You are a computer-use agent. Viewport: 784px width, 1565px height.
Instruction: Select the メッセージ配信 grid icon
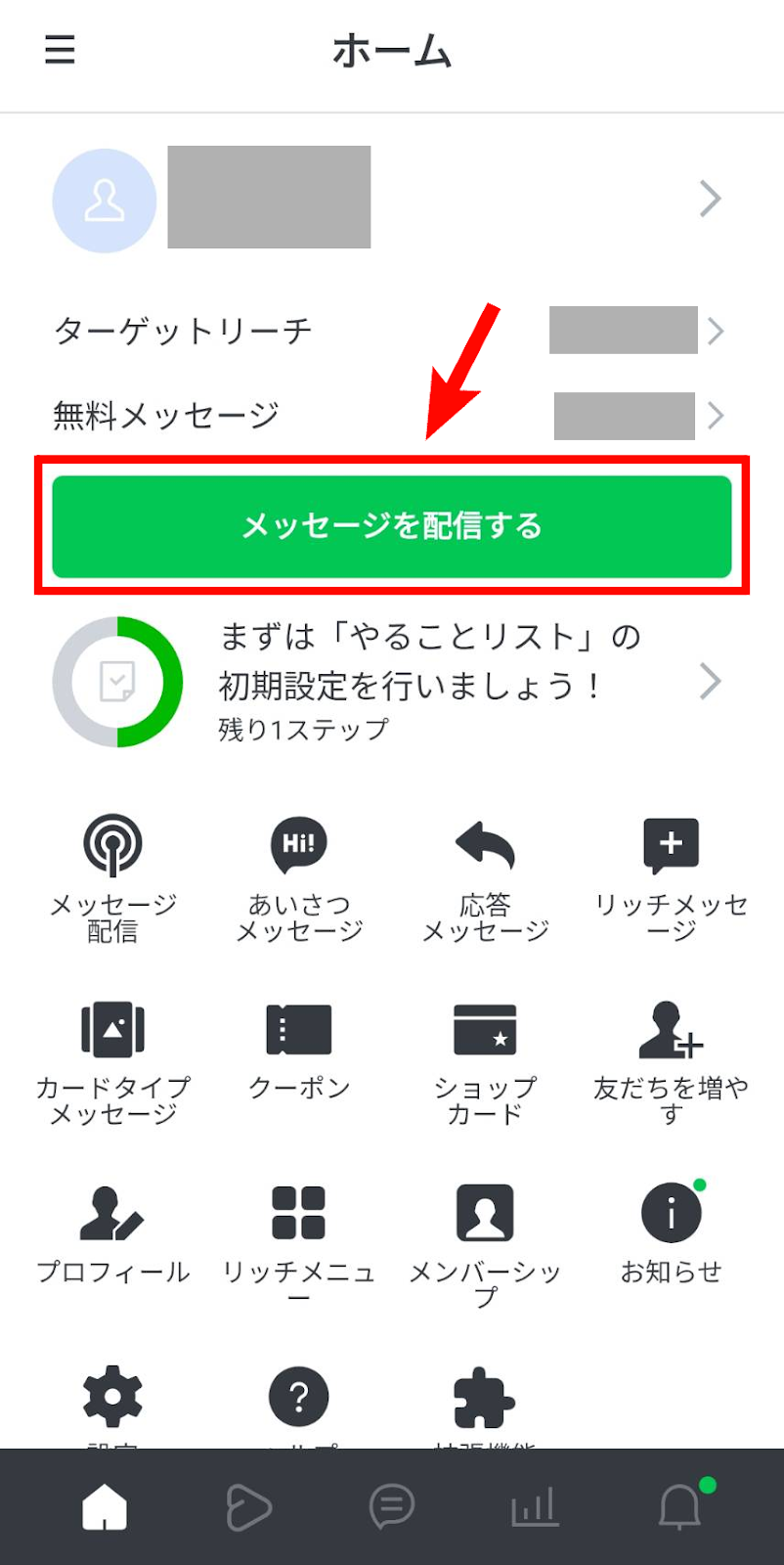pyautogui.click(x=112, y=875)
